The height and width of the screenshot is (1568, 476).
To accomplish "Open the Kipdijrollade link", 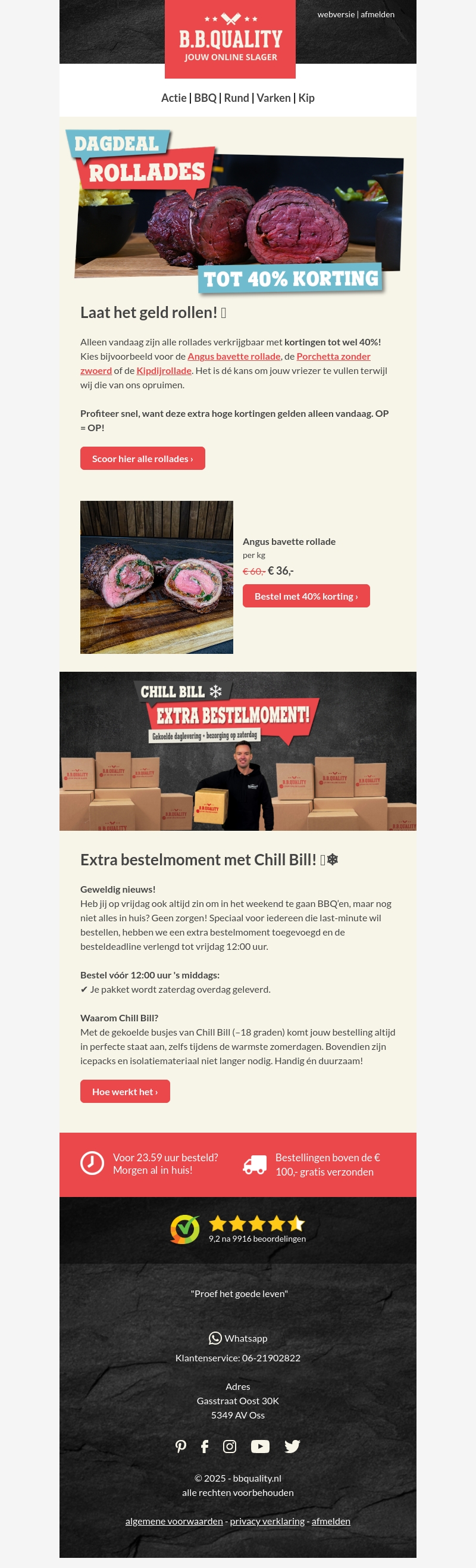I will [164, 370].
